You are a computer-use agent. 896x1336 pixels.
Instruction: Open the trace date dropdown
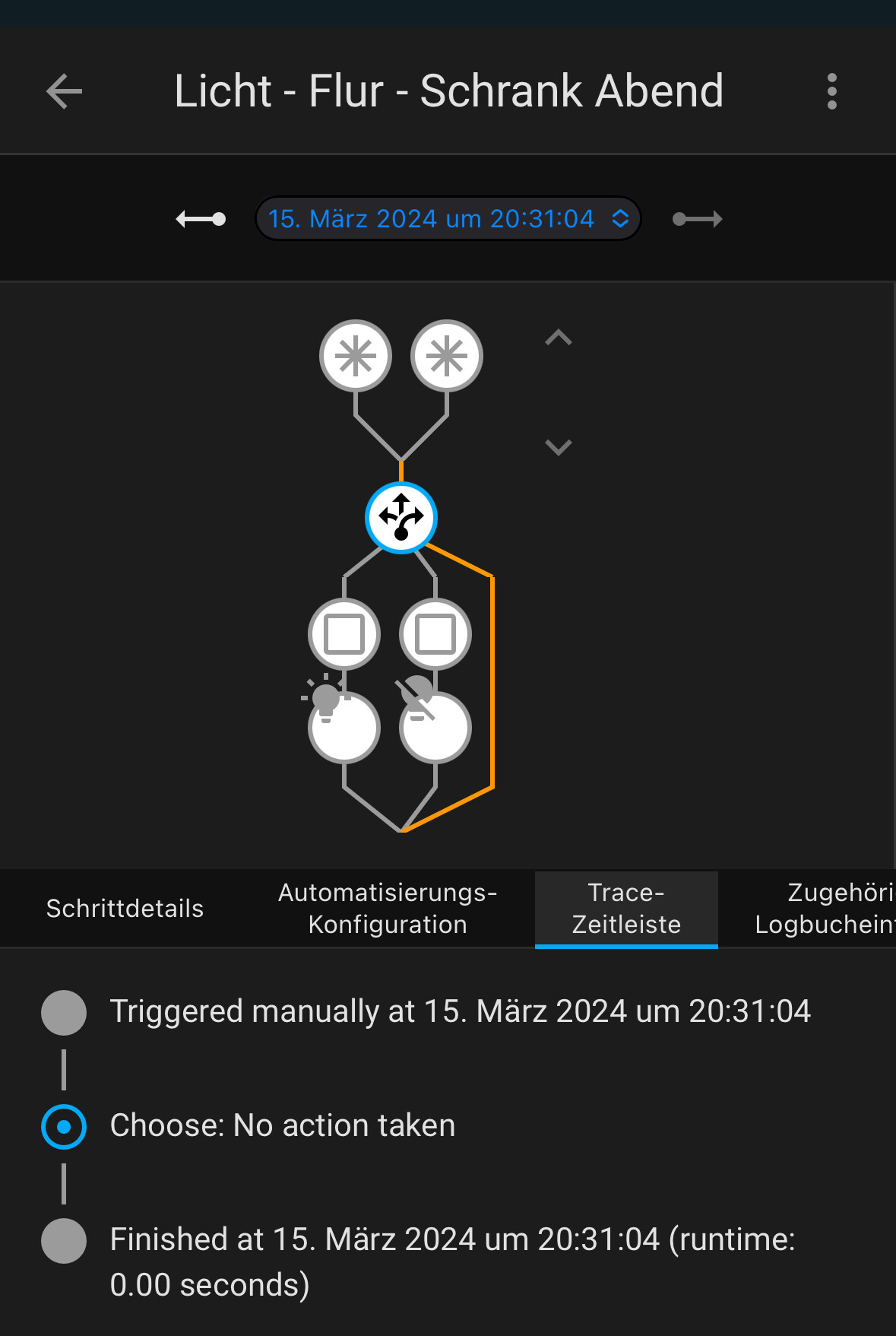tap(448, 219)
